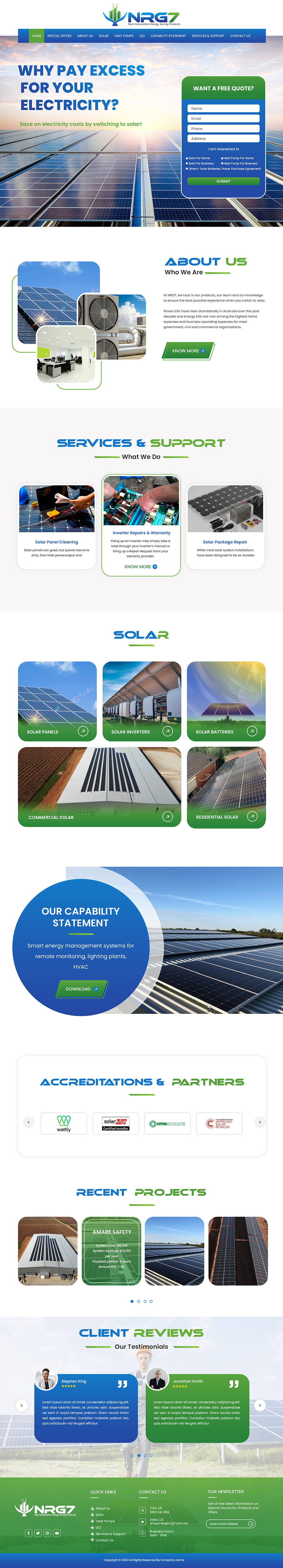Viewport: 283px width, 1568px height.
Task: Open the Solar Panels tile
Action: pyautogui.click(x=57, y=701)
